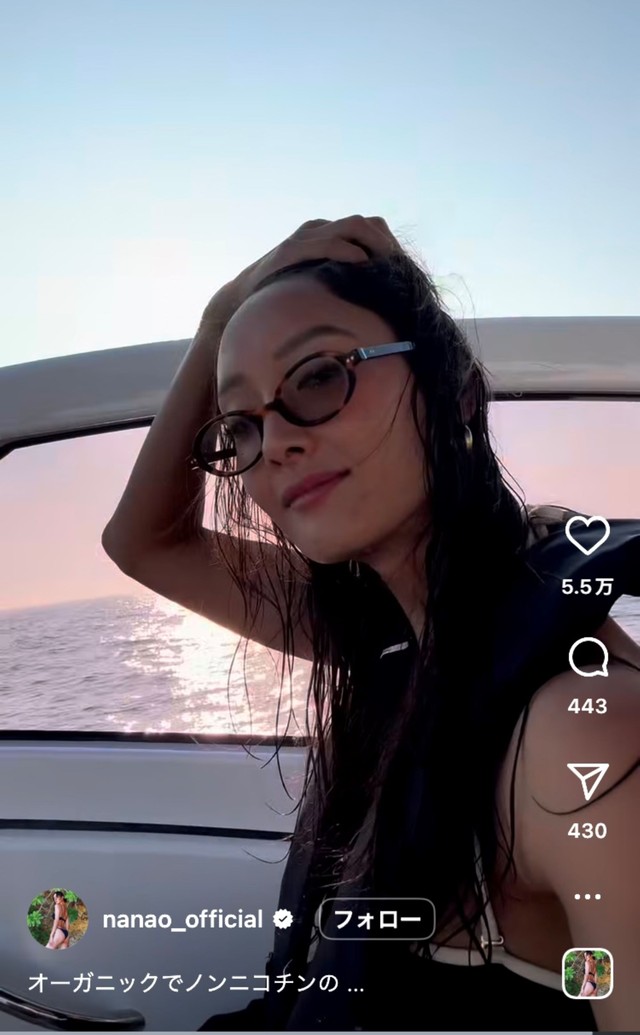Open the nanao_official username link

pos(183,920)
